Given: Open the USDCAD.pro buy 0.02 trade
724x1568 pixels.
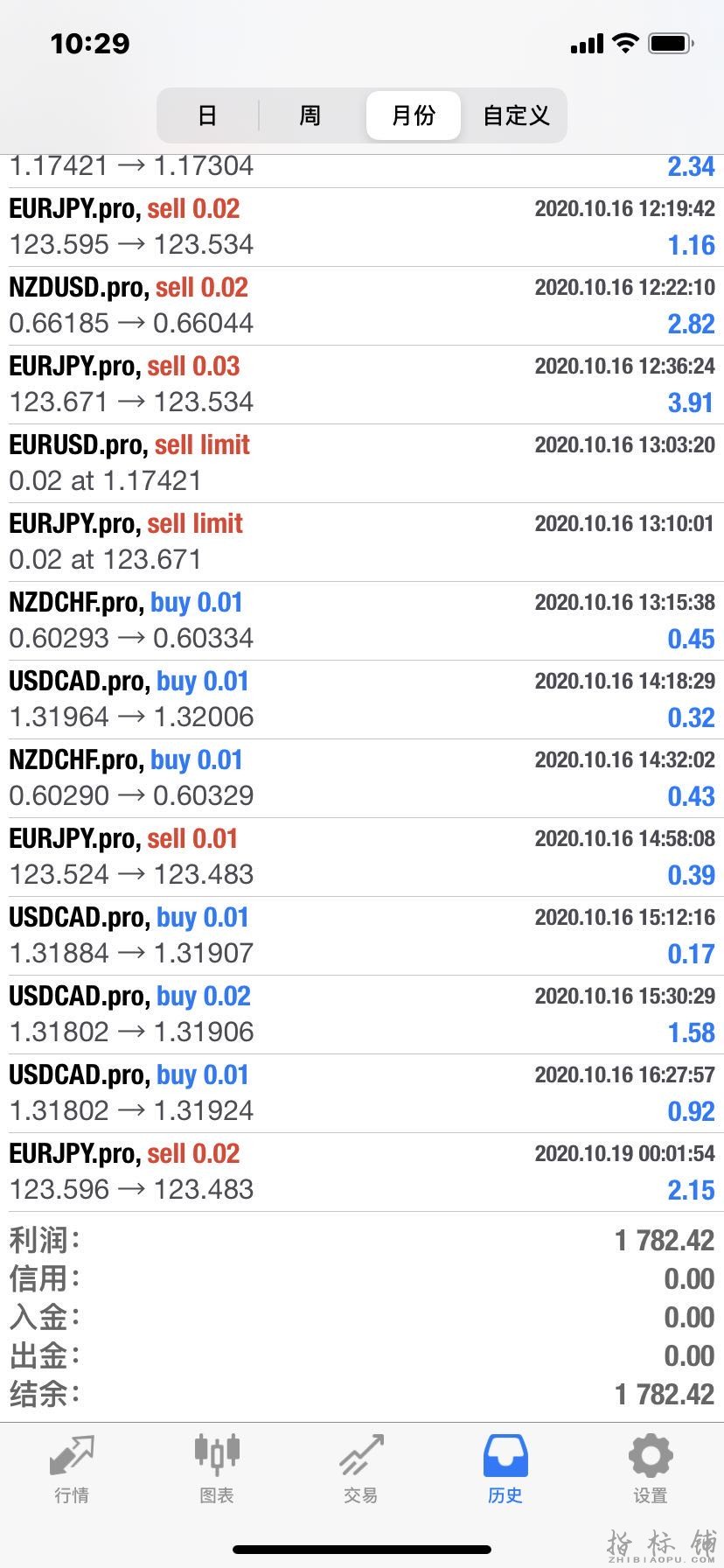Looking at the screenshot, I should point(362,1014).
